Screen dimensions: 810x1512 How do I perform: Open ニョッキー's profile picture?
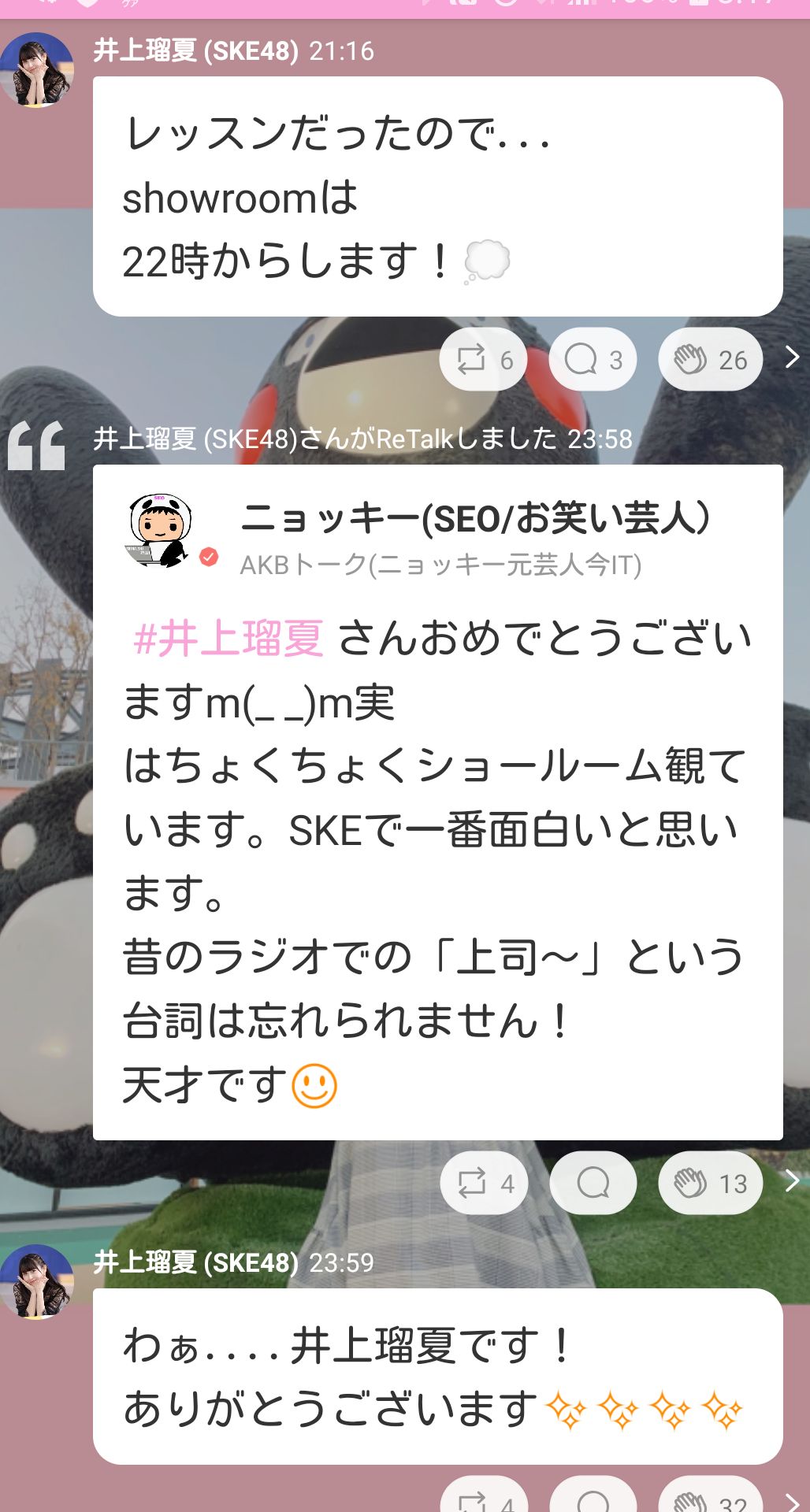160,530
